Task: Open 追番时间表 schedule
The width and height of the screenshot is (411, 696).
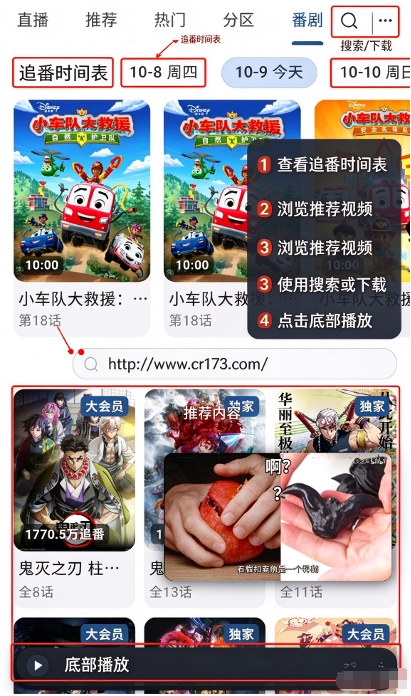Action: tap(63, 73)
